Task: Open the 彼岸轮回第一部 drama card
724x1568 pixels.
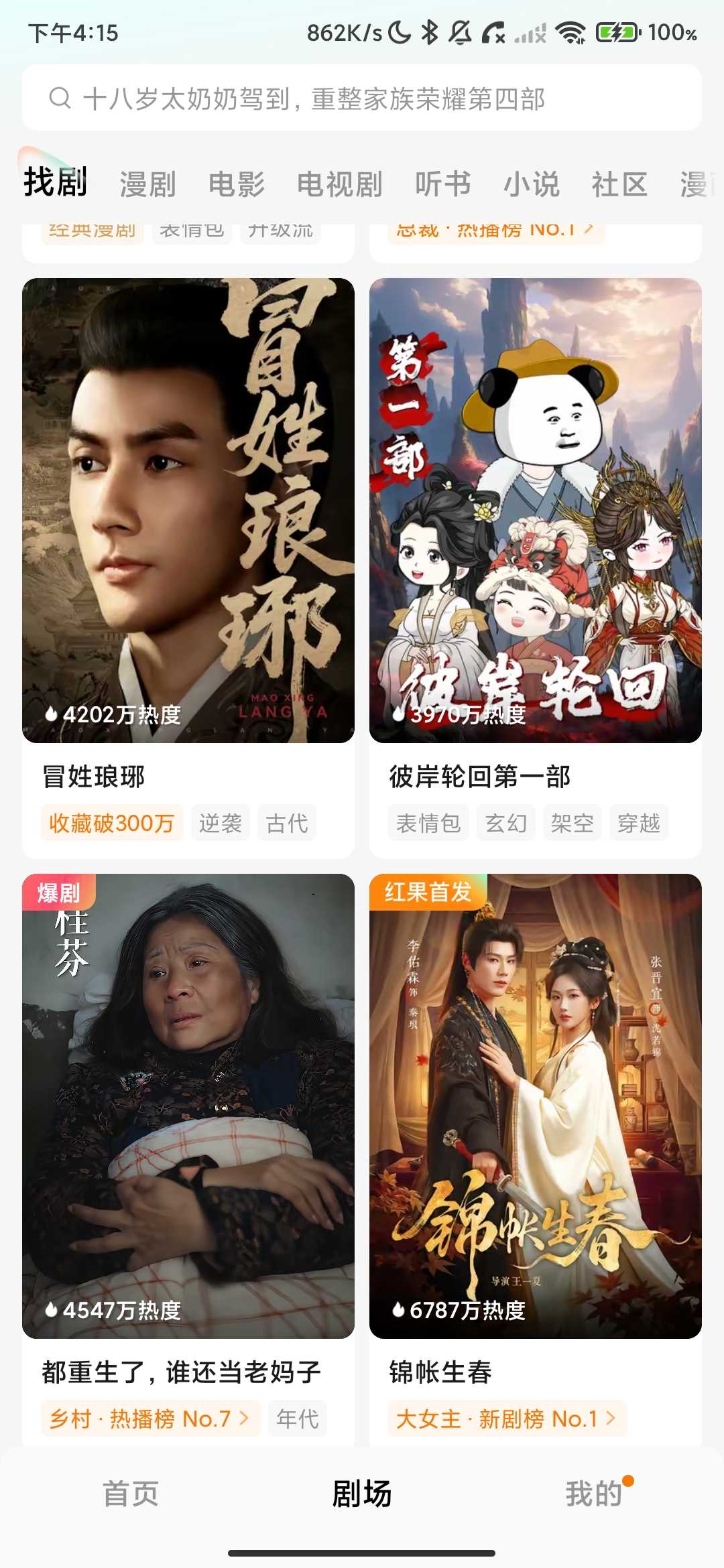Action: 535,568
